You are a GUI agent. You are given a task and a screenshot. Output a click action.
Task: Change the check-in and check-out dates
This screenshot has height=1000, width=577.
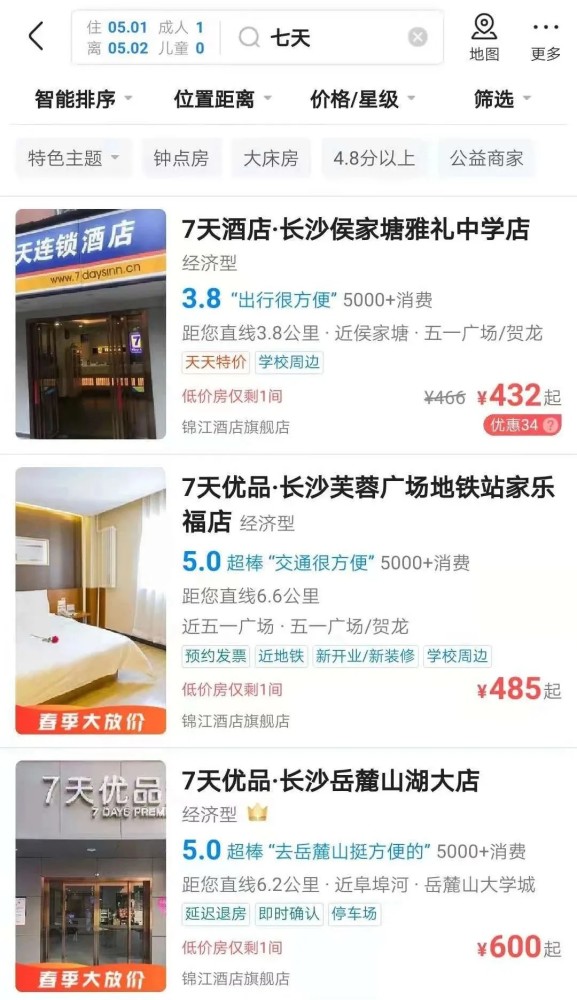(146, 38)
